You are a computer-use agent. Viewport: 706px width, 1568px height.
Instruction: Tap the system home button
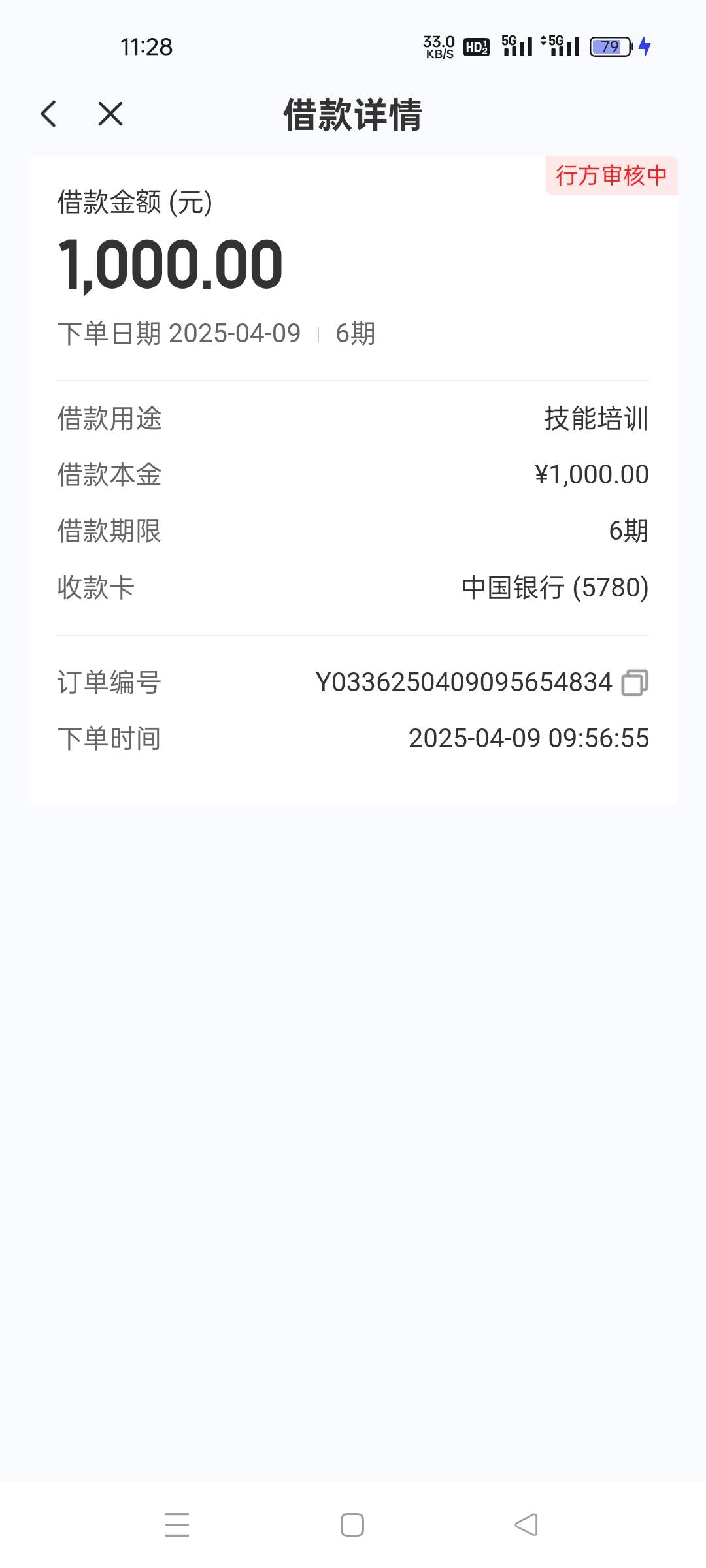pos(352,1525)
